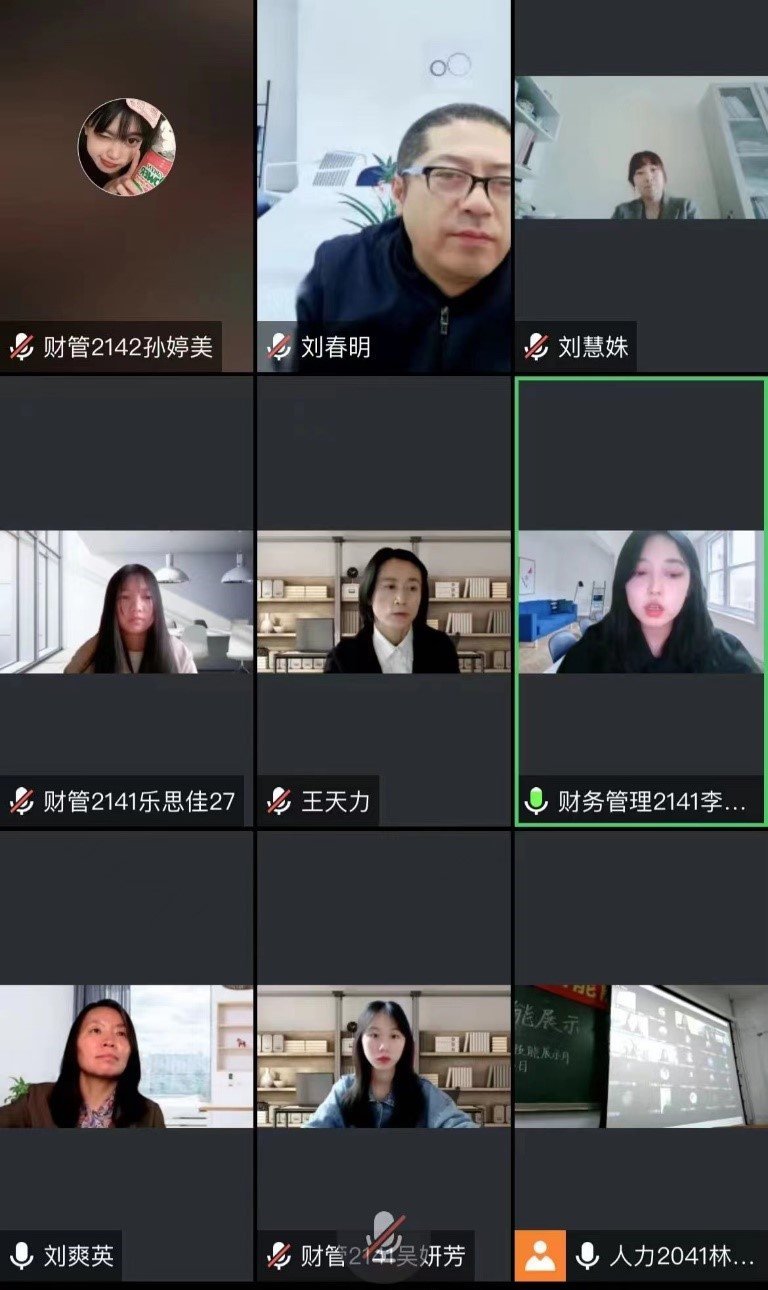View the 人力2041林… classroom tile
This screenshot has width=768, height=1290.
tap(641, 1056)
